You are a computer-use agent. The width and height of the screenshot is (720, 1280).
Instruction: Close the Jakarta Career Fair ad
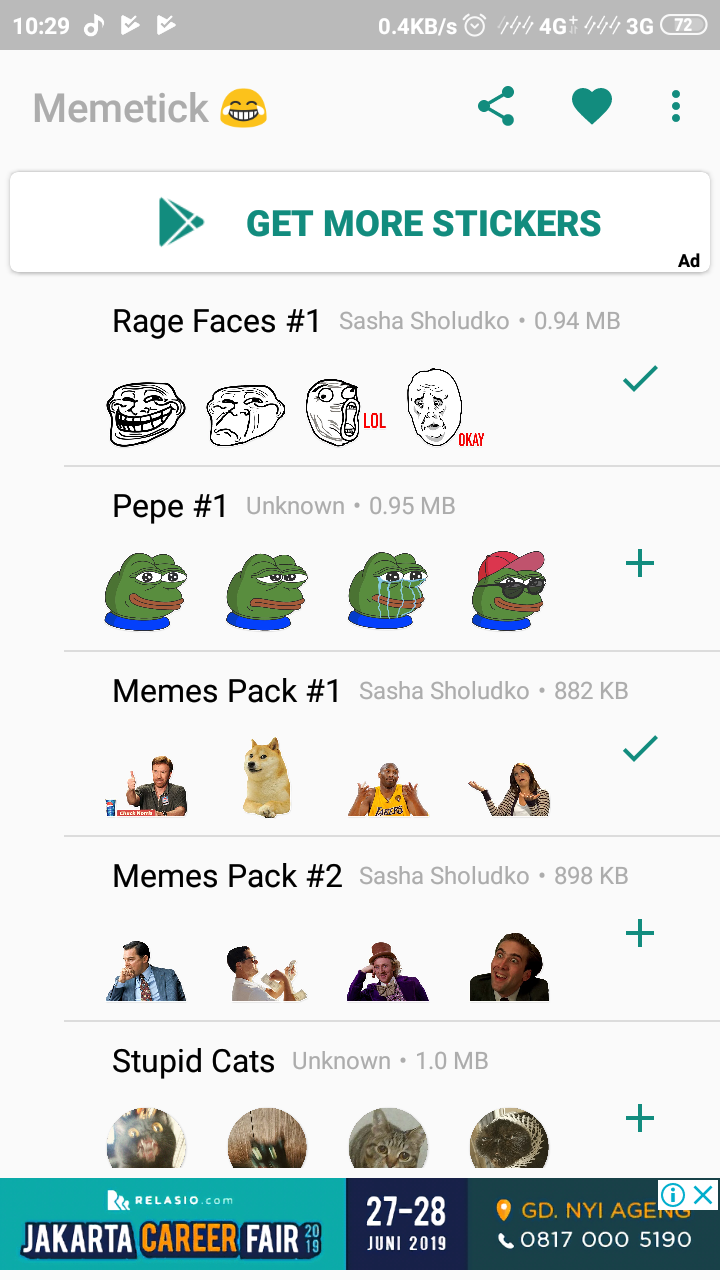[x=704, y=1194]
